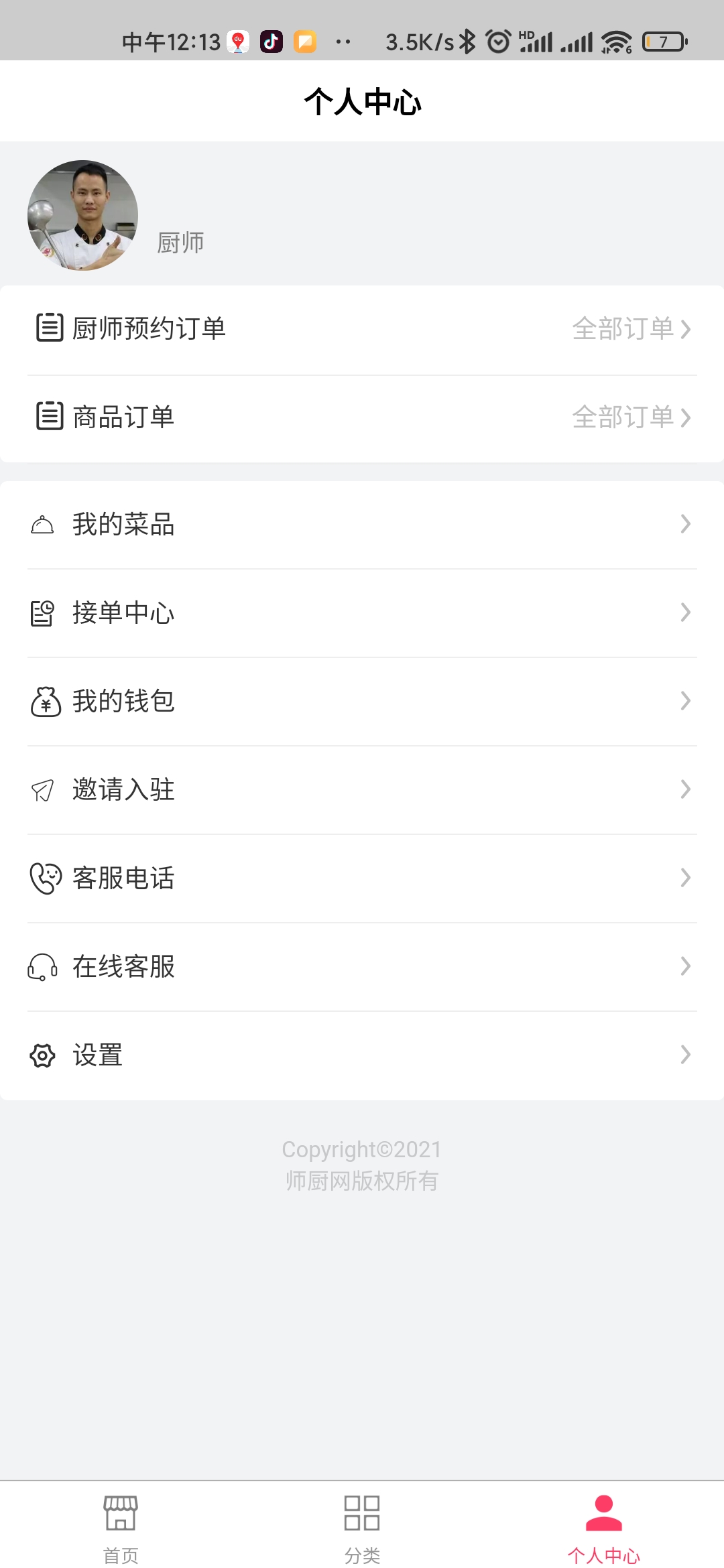Expand the chevron next to 我的钱包

(x=684, y=701)
